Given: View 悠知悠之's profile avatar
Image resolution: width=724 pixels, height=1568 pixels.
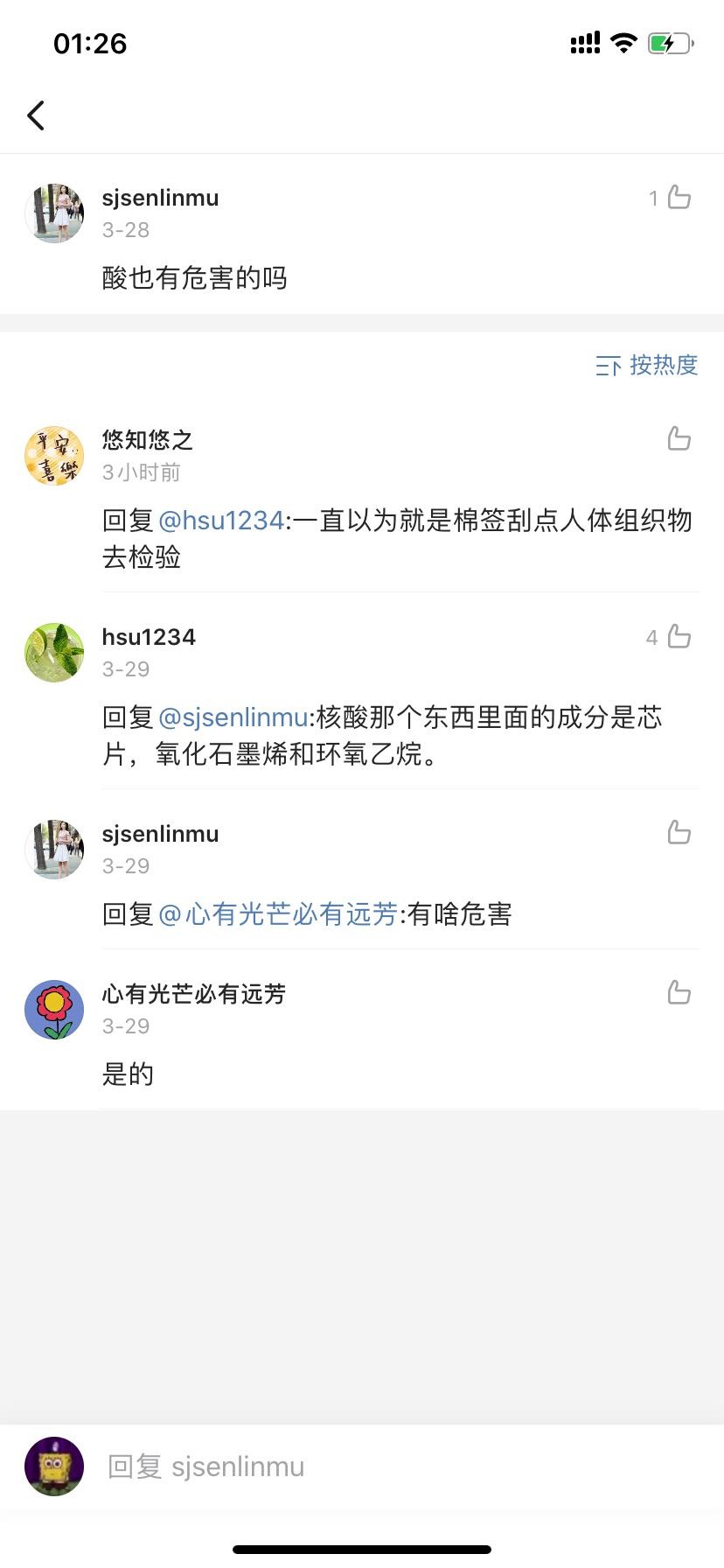Looking at the screenshot, I should click(54, 456).
